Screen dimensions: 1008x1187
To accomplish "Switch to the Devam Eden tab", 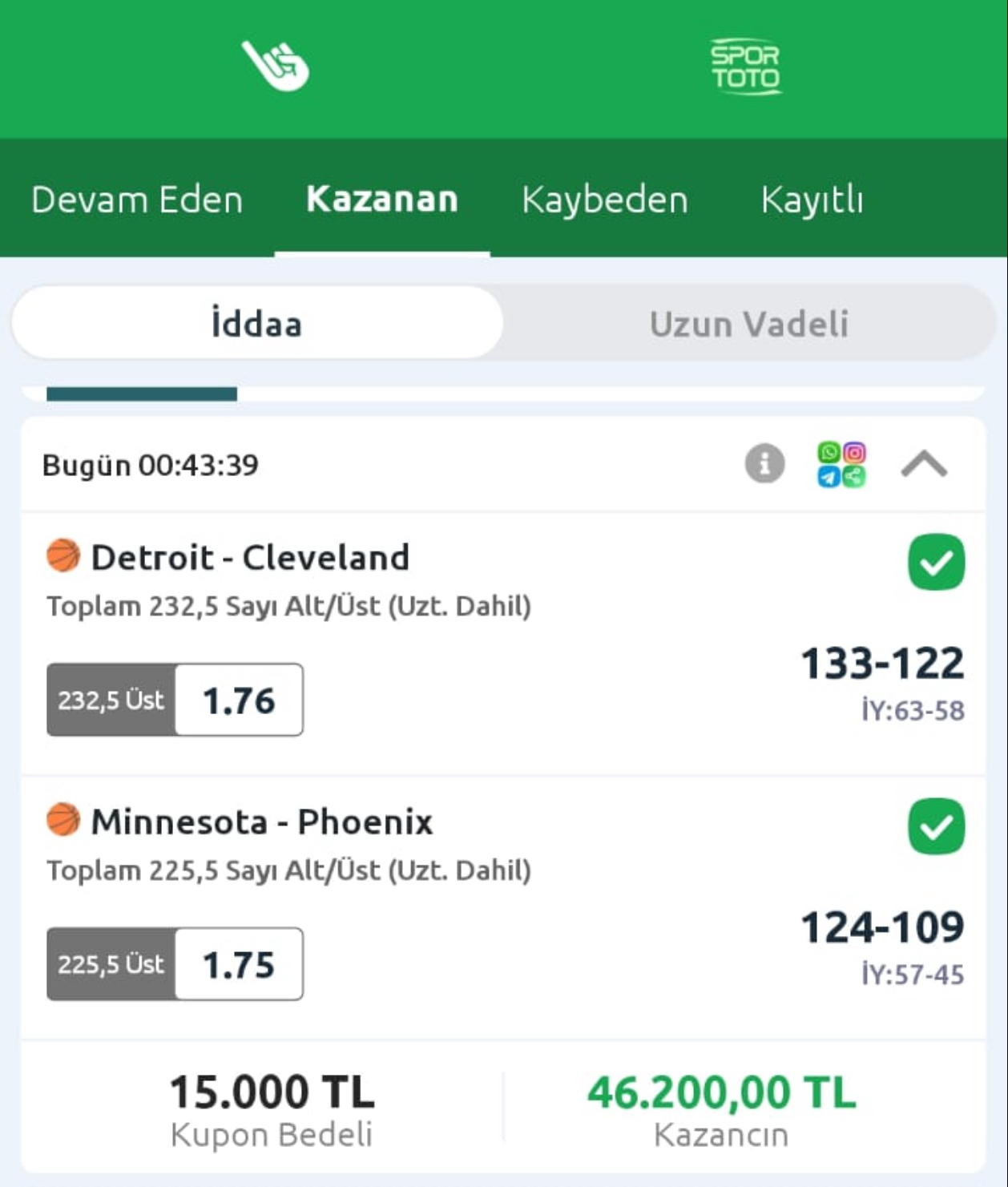I will [x=137, y=200].
